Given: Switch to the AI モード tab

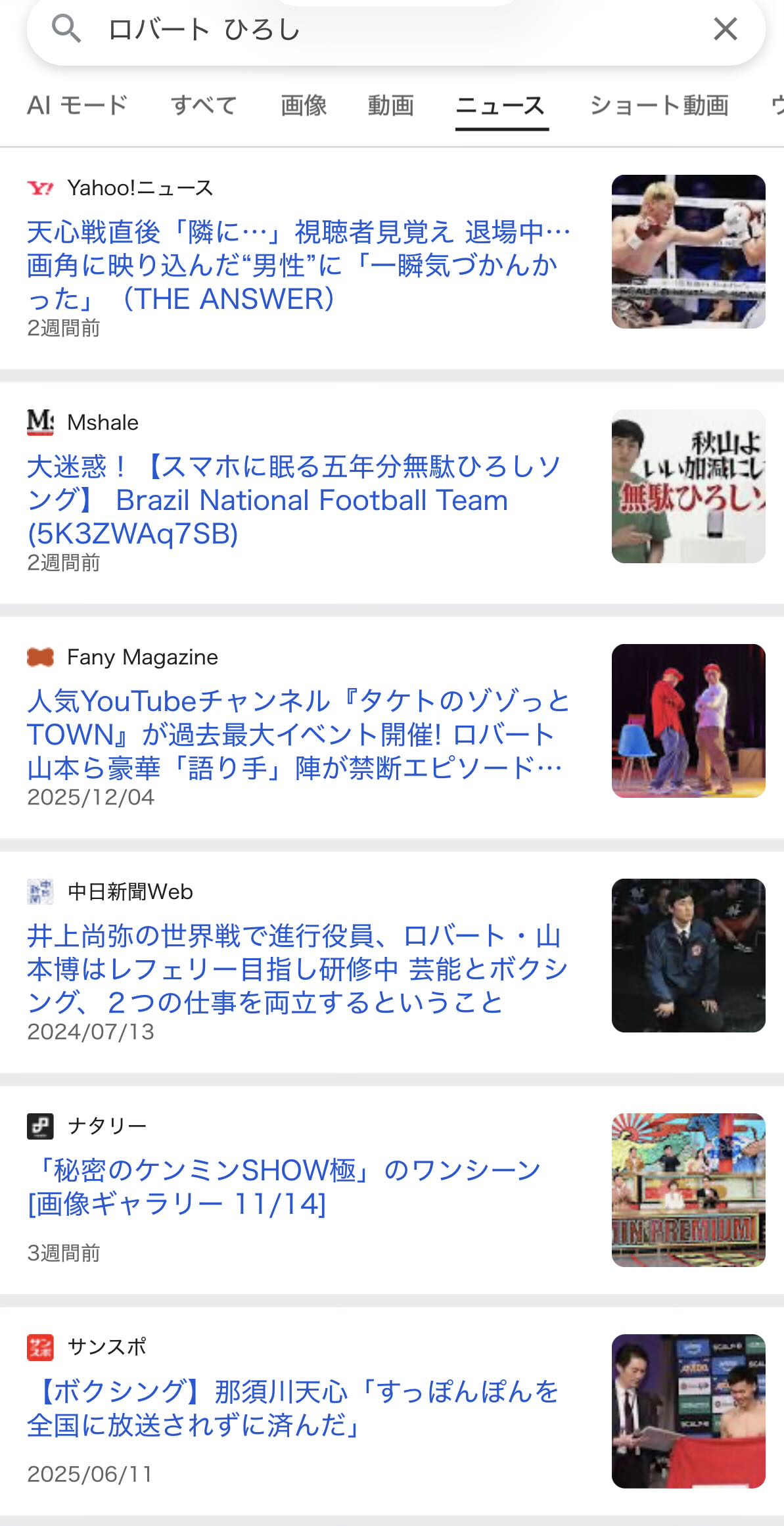Looking at the screenshot, I should 77,105.
